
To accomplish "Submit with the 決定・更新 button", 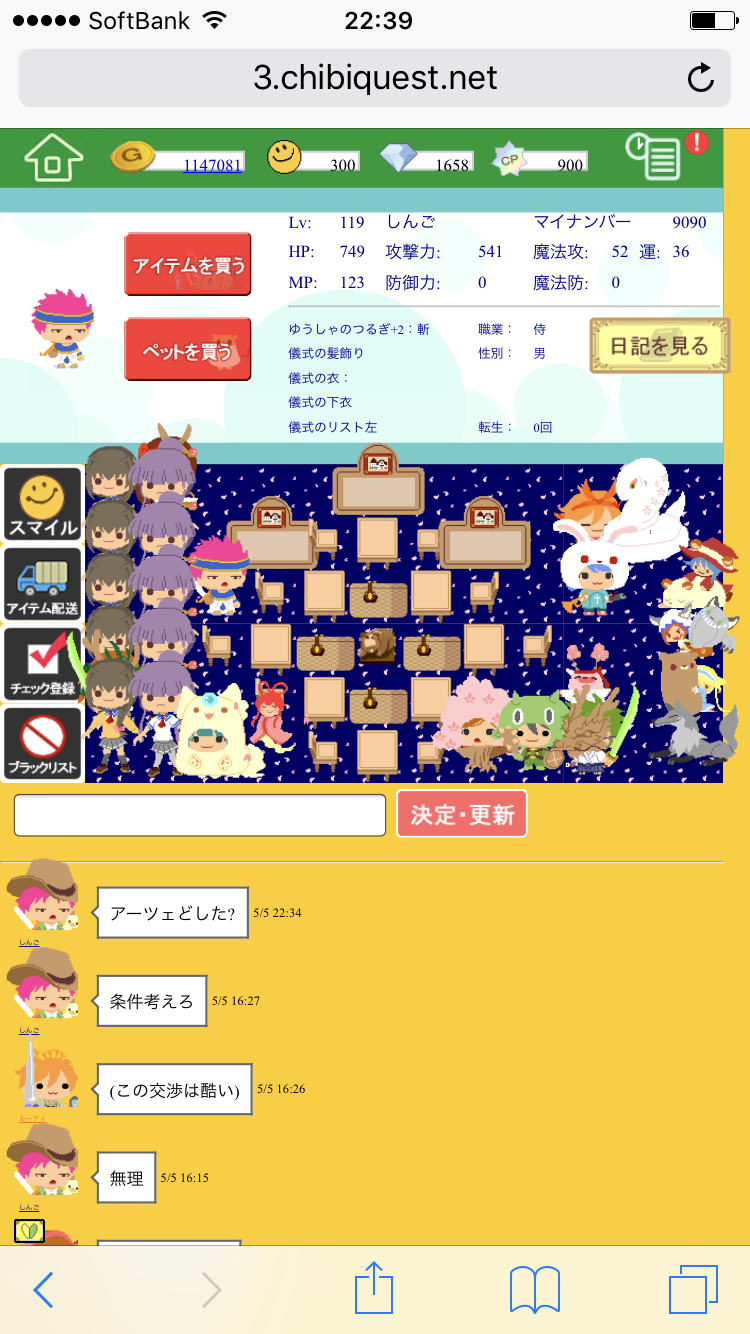I will [462, 814].
